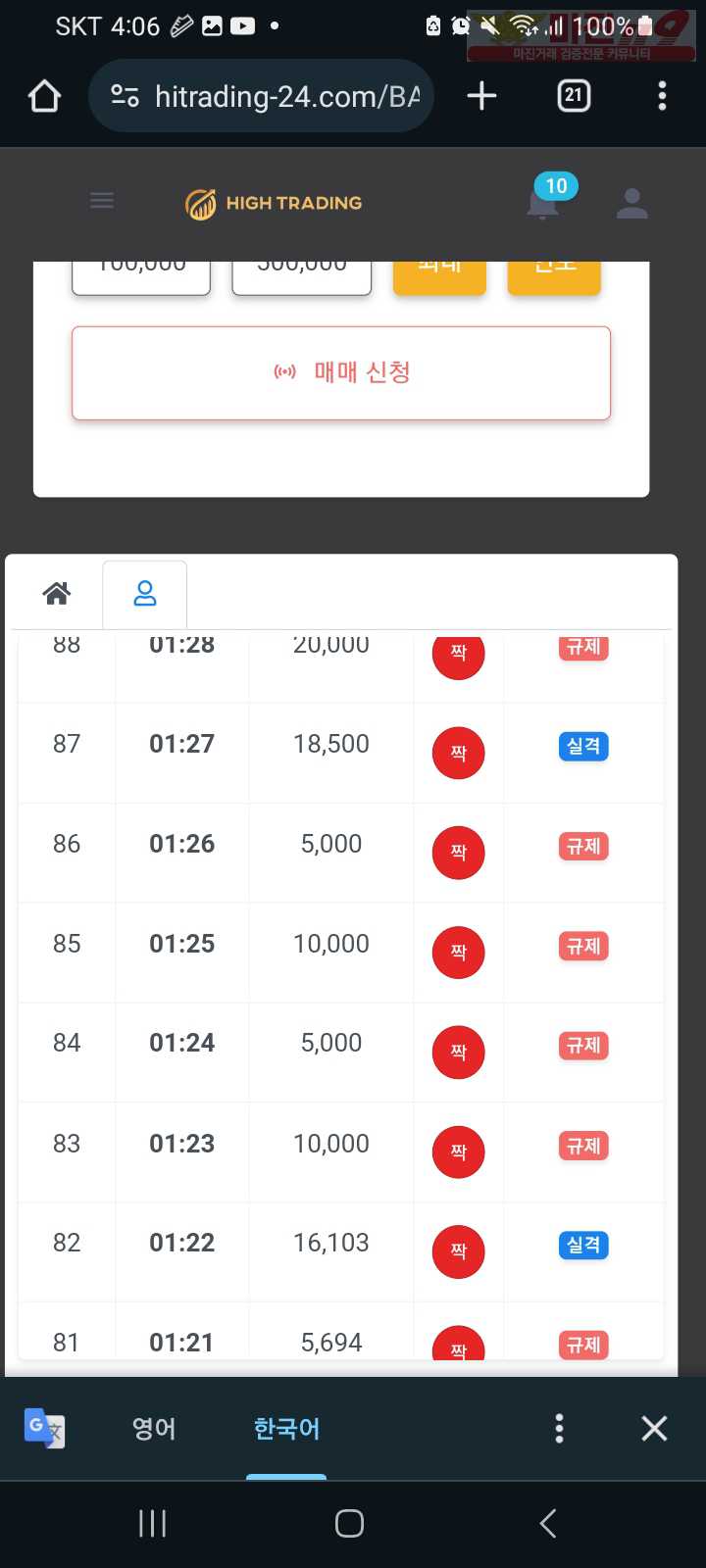Open the site hamburger menu
Image resolution: width=706 pixels, height=1568 pixels.
pyautogui.click(x=102, y=202)
